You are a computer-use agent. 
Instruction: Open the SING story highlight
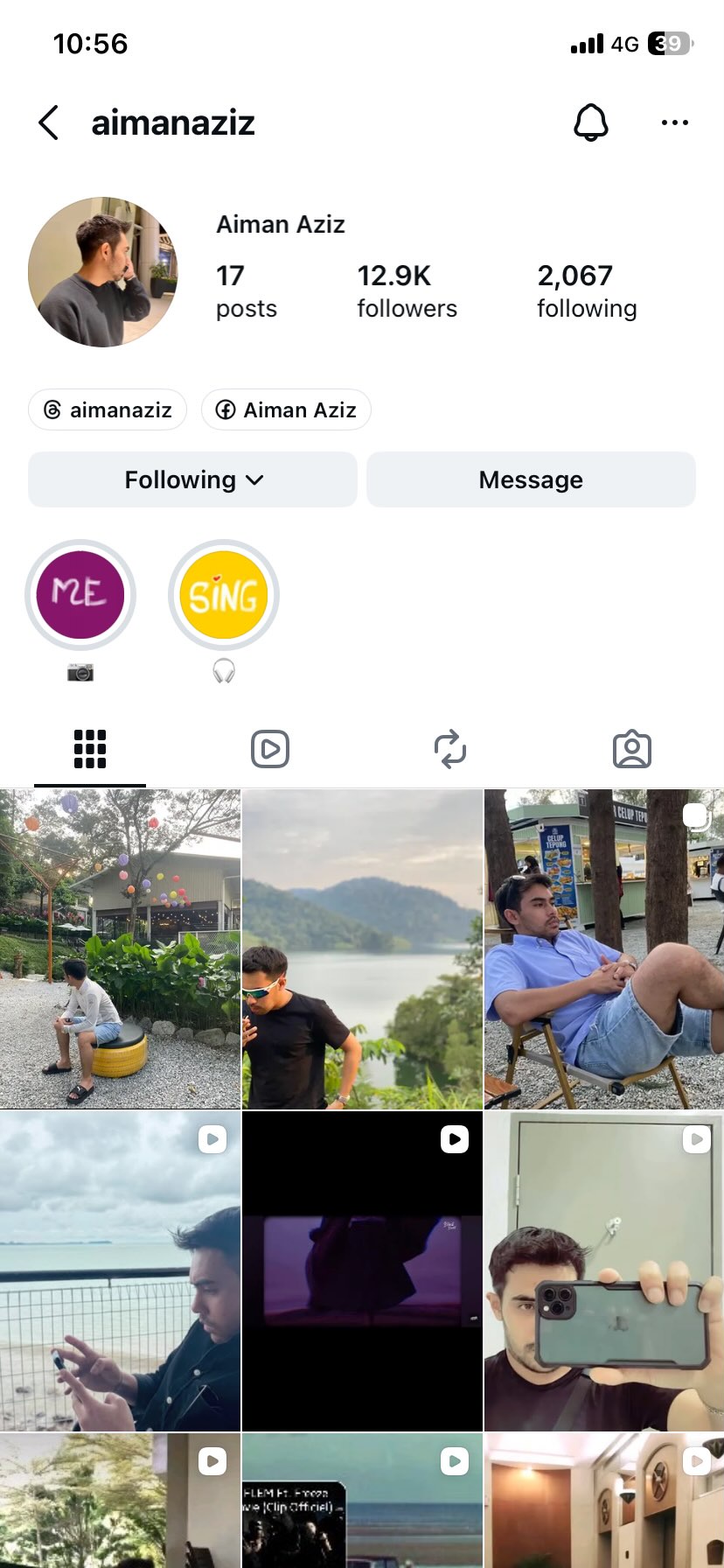point(224,595)
